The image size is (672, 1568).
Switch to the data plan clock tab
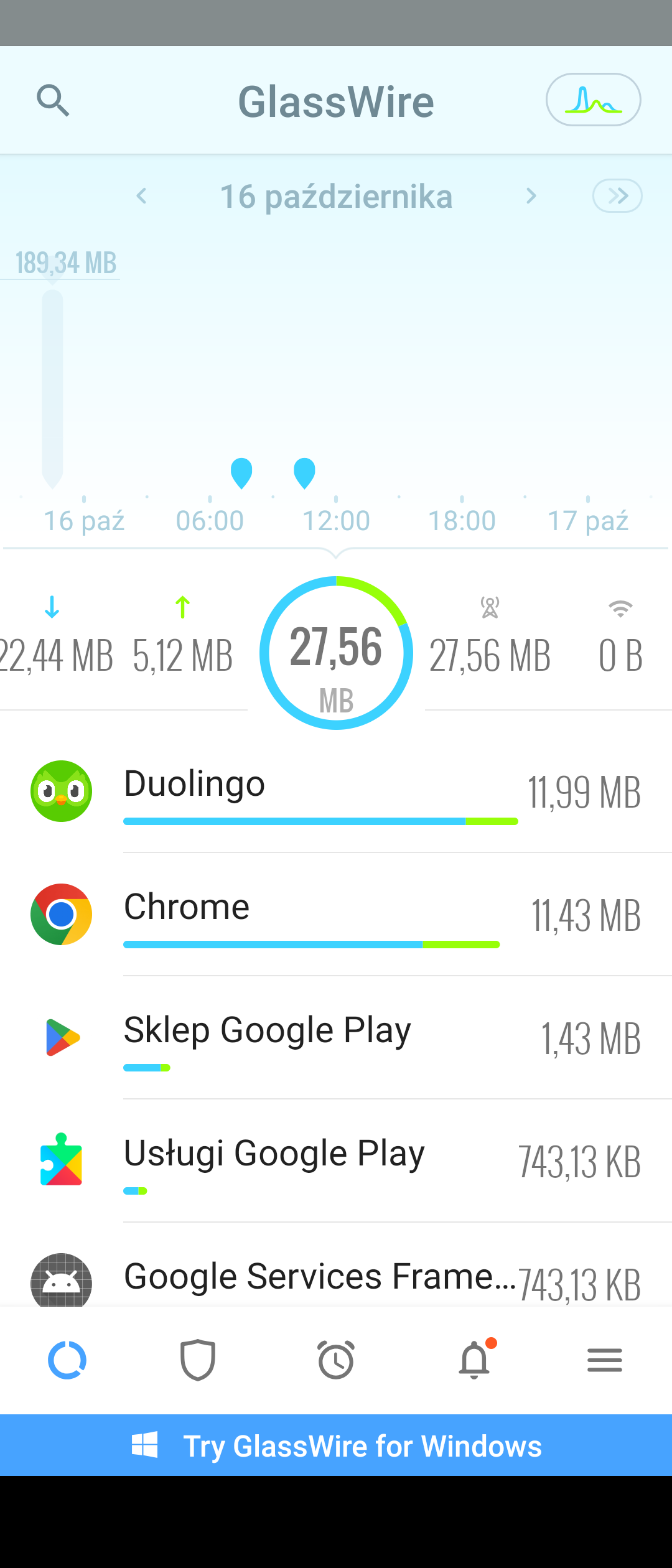[x=336, y=1360]
